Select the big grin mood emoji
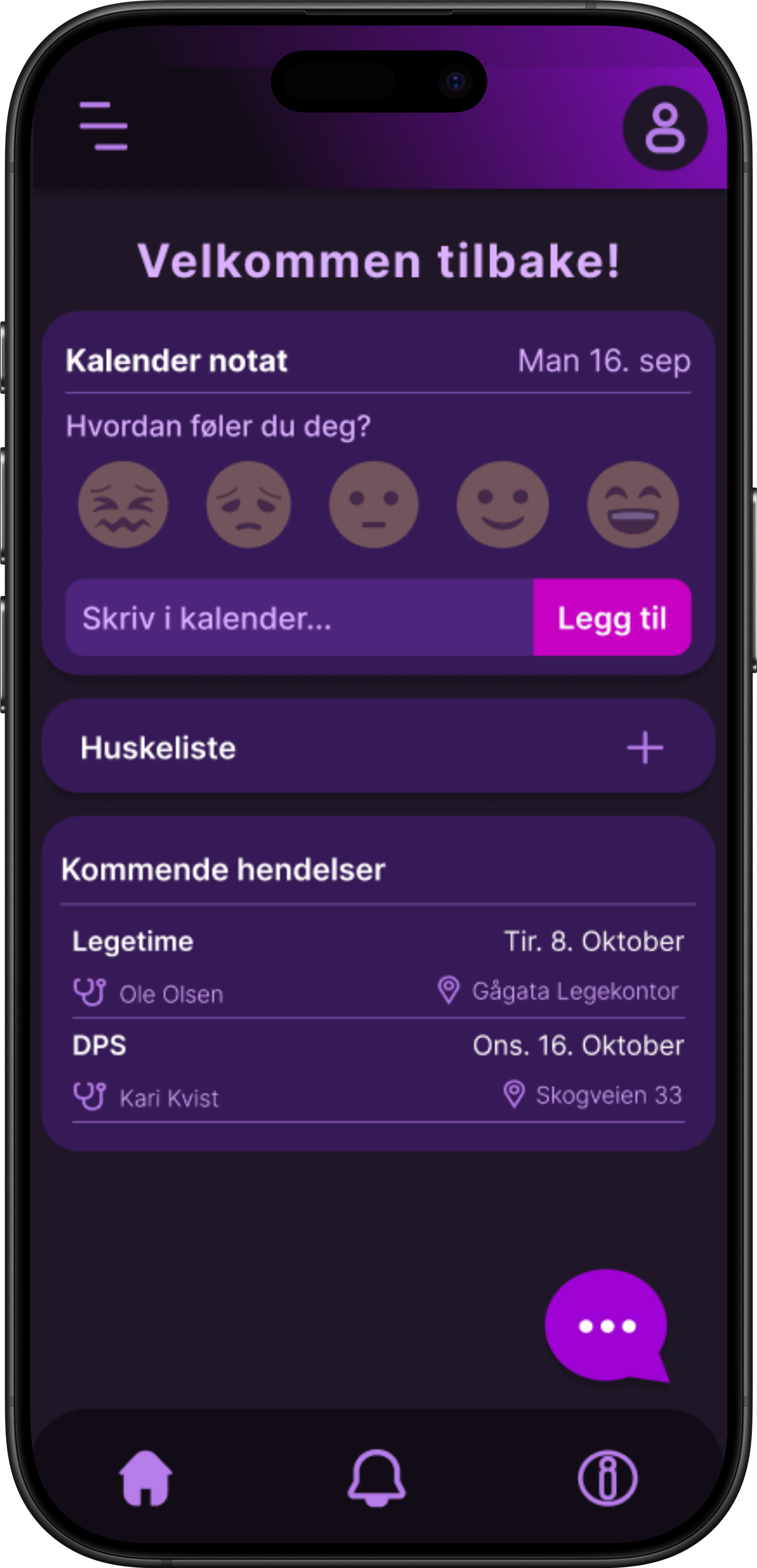This screenshot has width=757, height=1568. (633, 504)
